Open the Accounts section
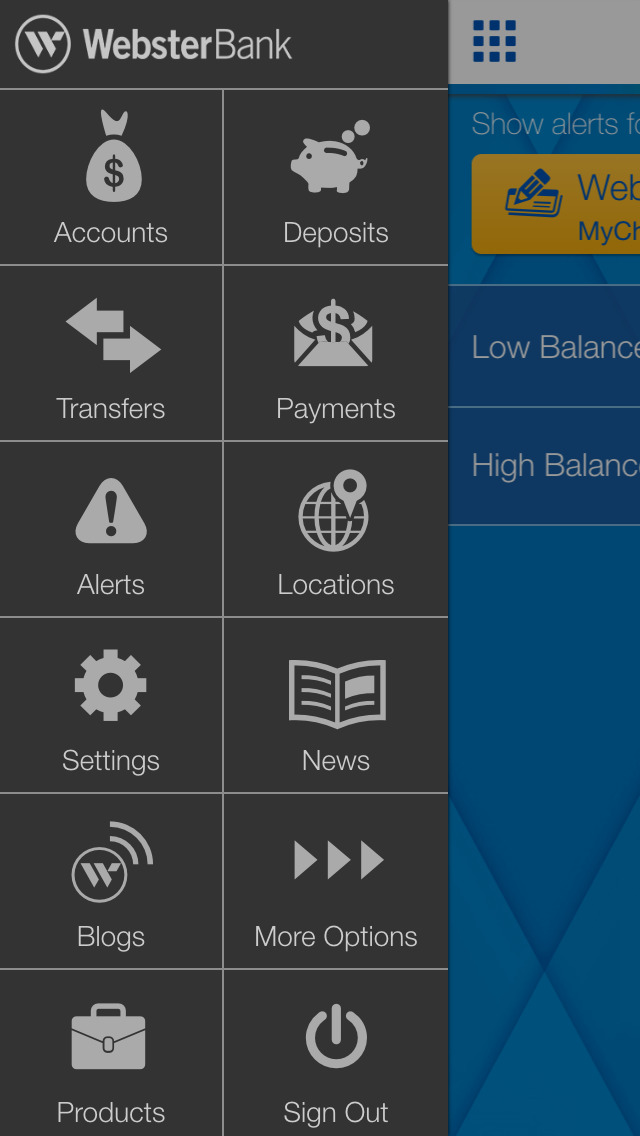The height and width of the screenshot is (1136, 640). point(111,178)
